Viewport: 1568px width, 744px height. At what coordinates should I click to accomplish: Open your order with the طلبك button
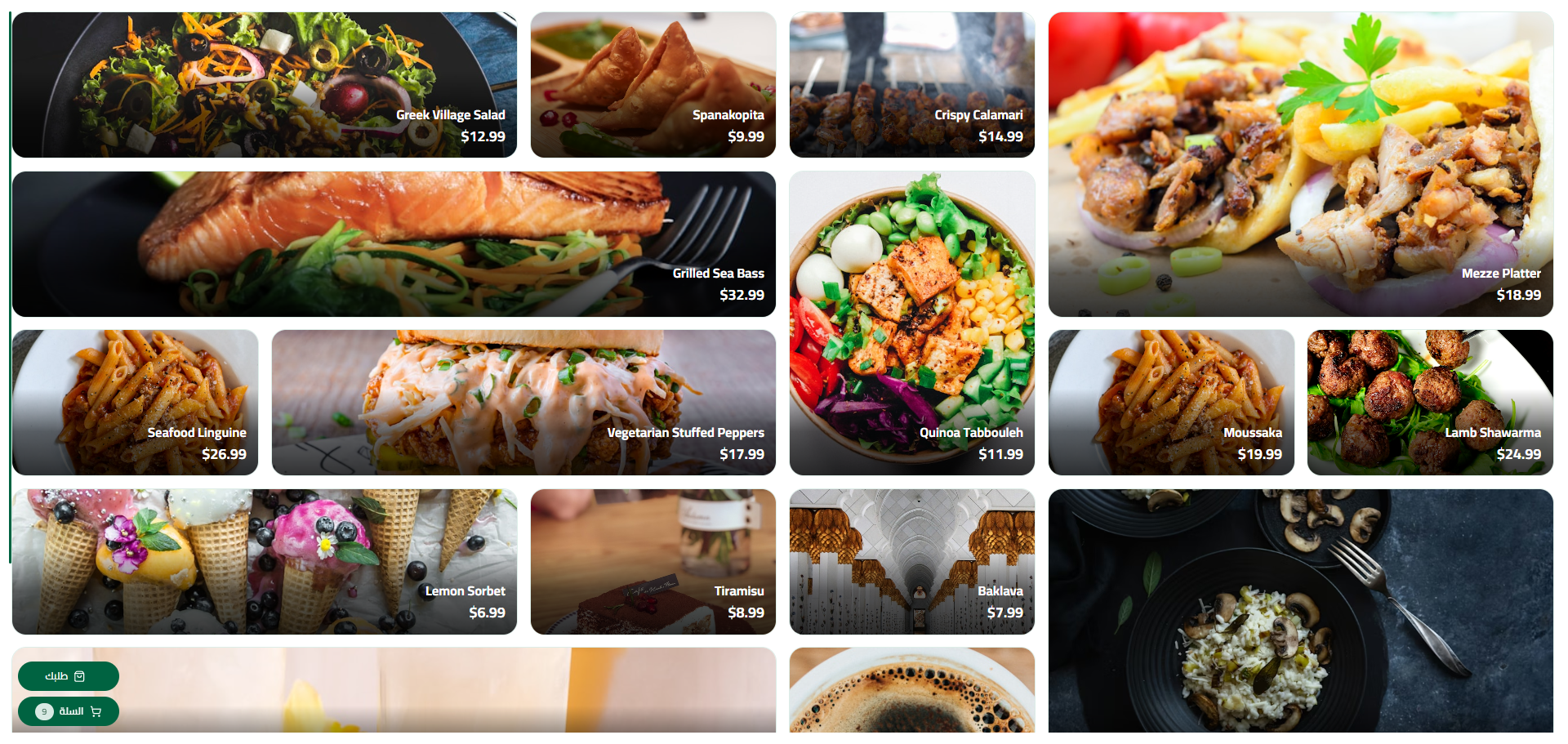(68, 676)
